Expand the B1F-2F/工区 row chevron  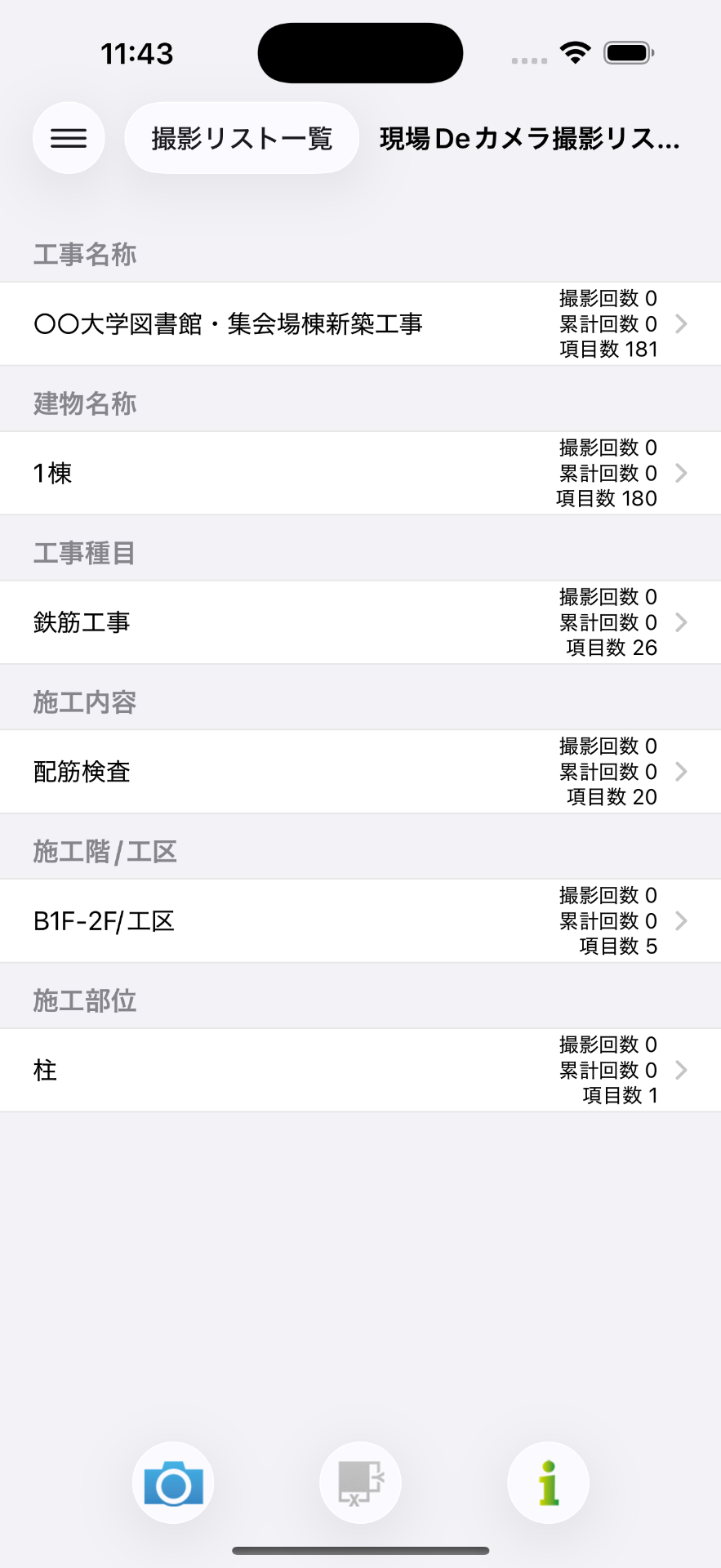[683, 920]
